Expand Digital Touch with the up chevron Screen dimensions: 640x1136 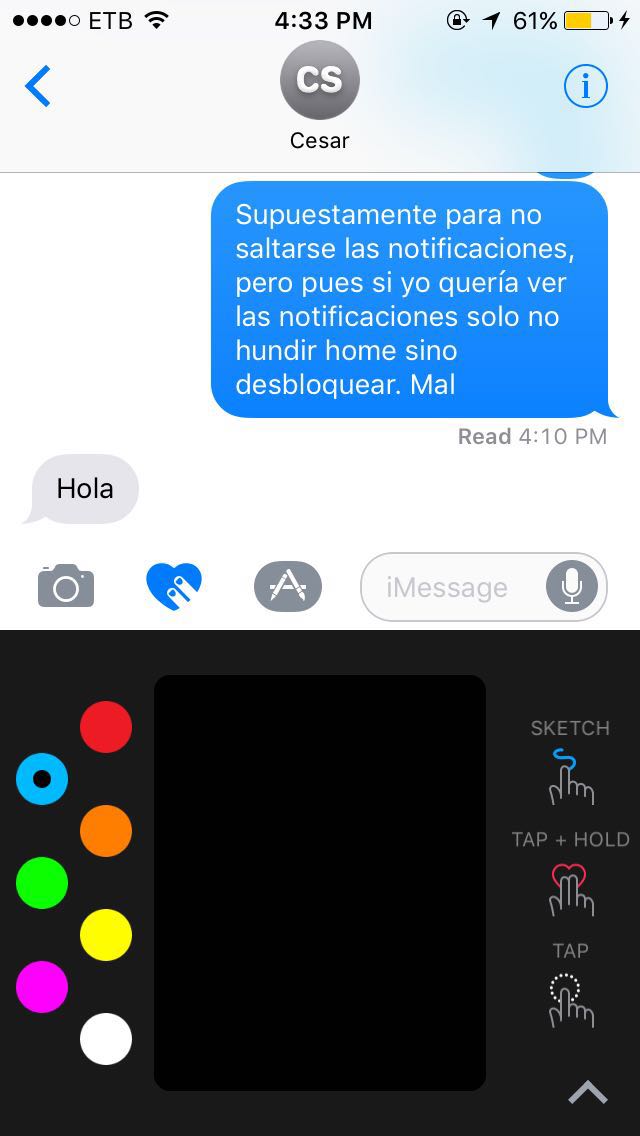coord(588,1093)
